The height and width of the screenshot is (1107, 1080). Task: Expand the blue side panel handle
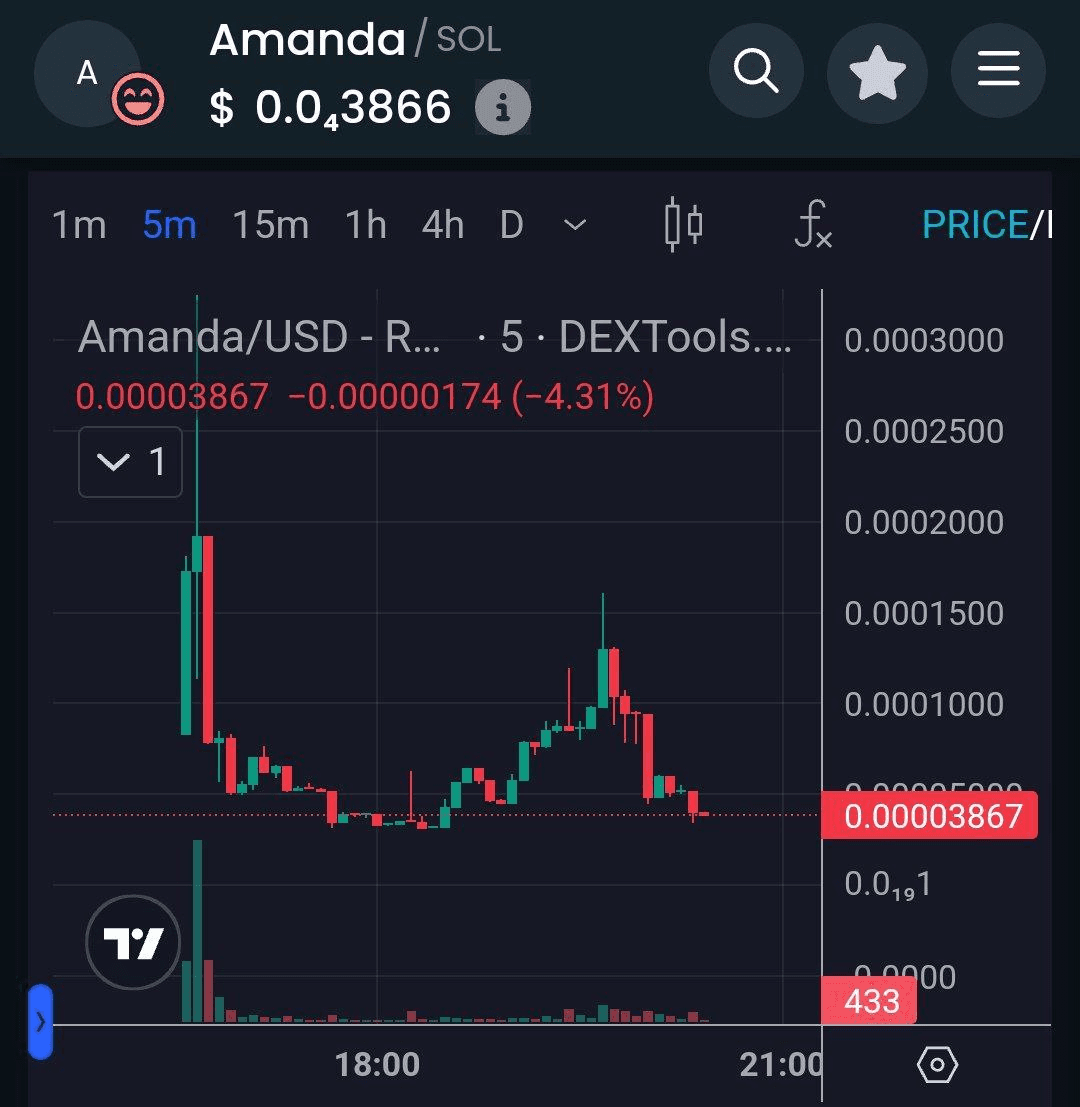[40, 1021]
